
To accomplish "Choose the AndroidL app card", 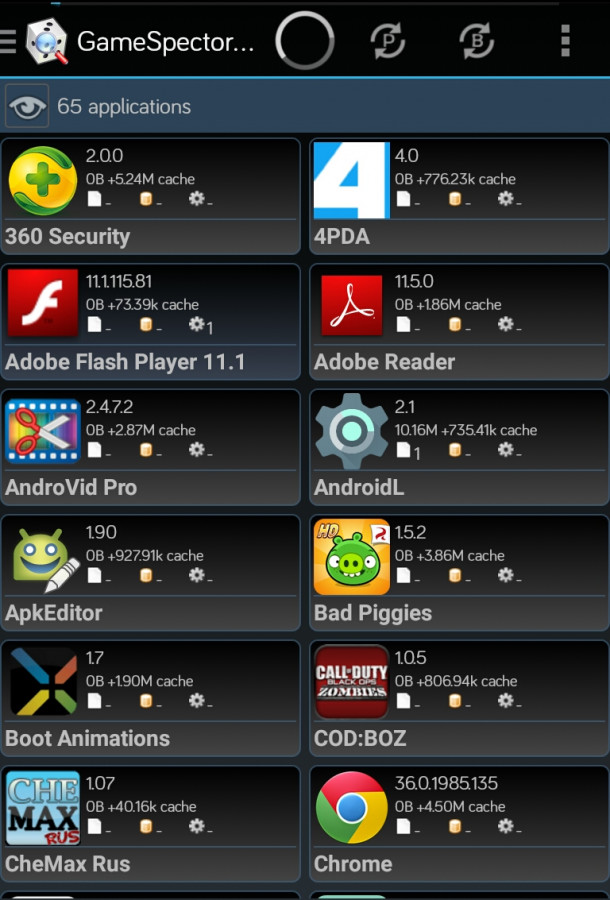I will (x=458, y=447).
